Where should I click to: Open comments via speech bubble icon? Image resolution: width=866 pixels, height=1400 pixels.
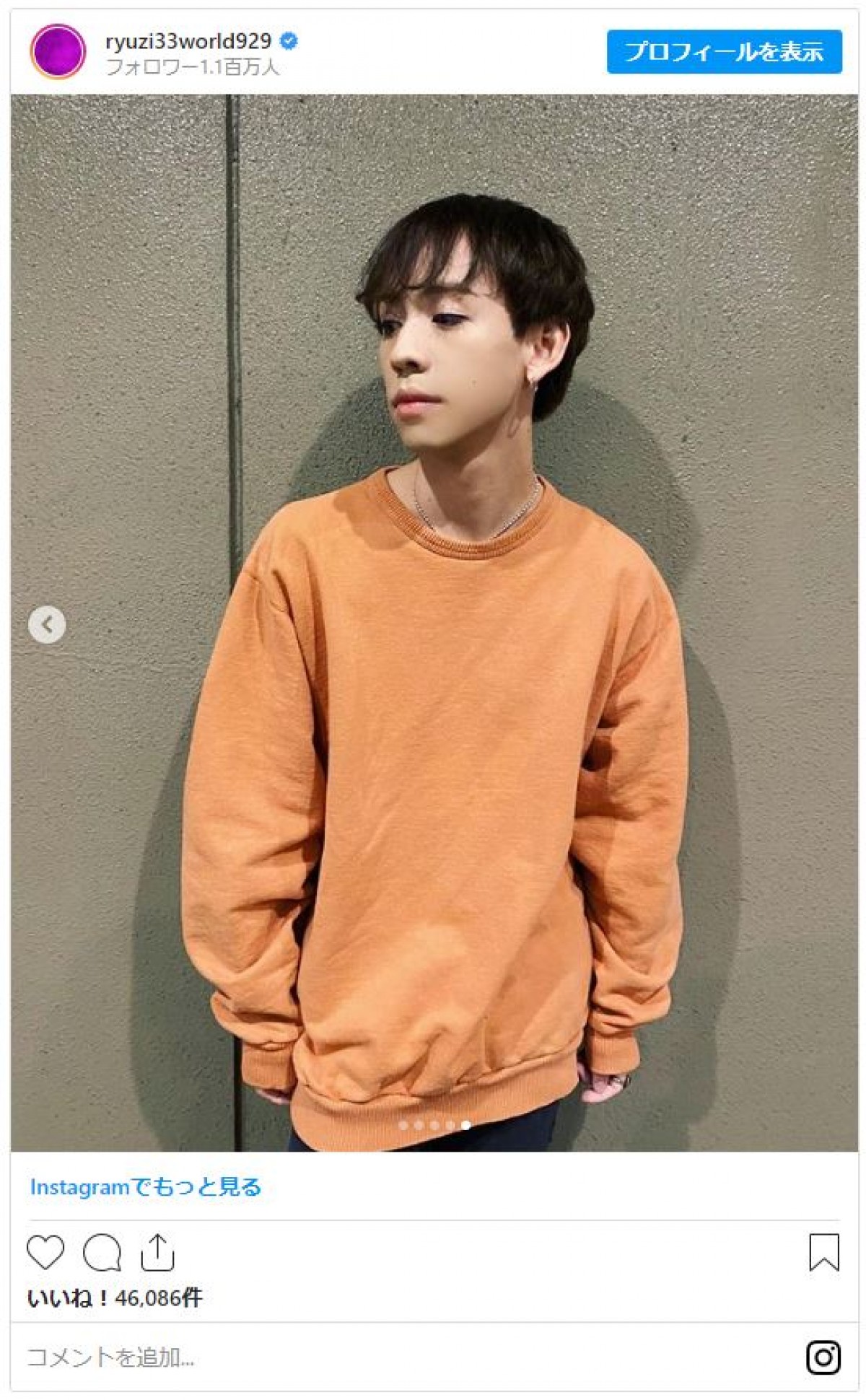(x=102, y=1253)
